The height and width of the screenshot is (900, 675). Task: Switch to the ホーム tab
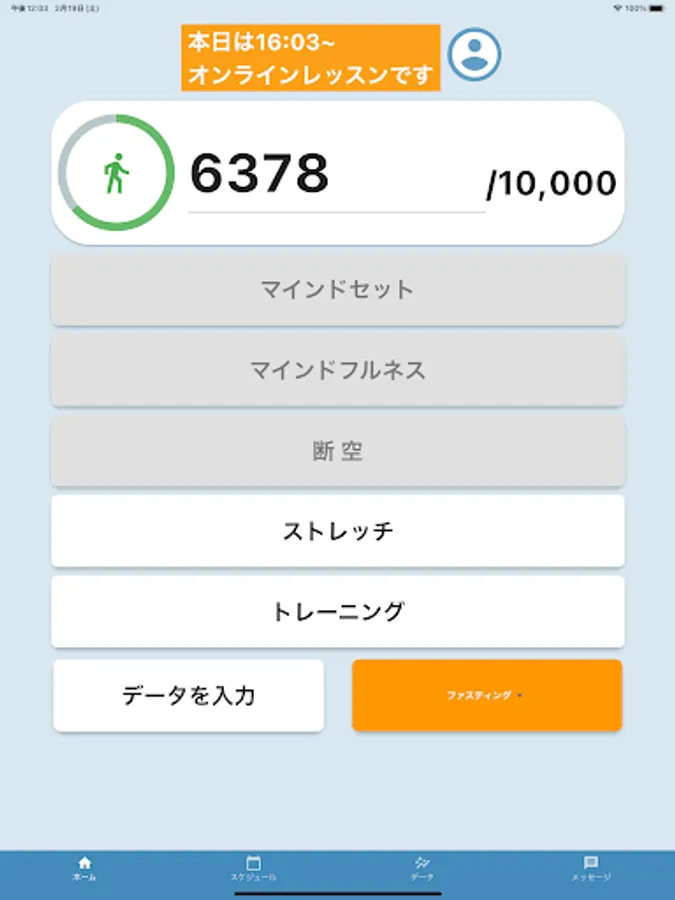pos(84,868)
